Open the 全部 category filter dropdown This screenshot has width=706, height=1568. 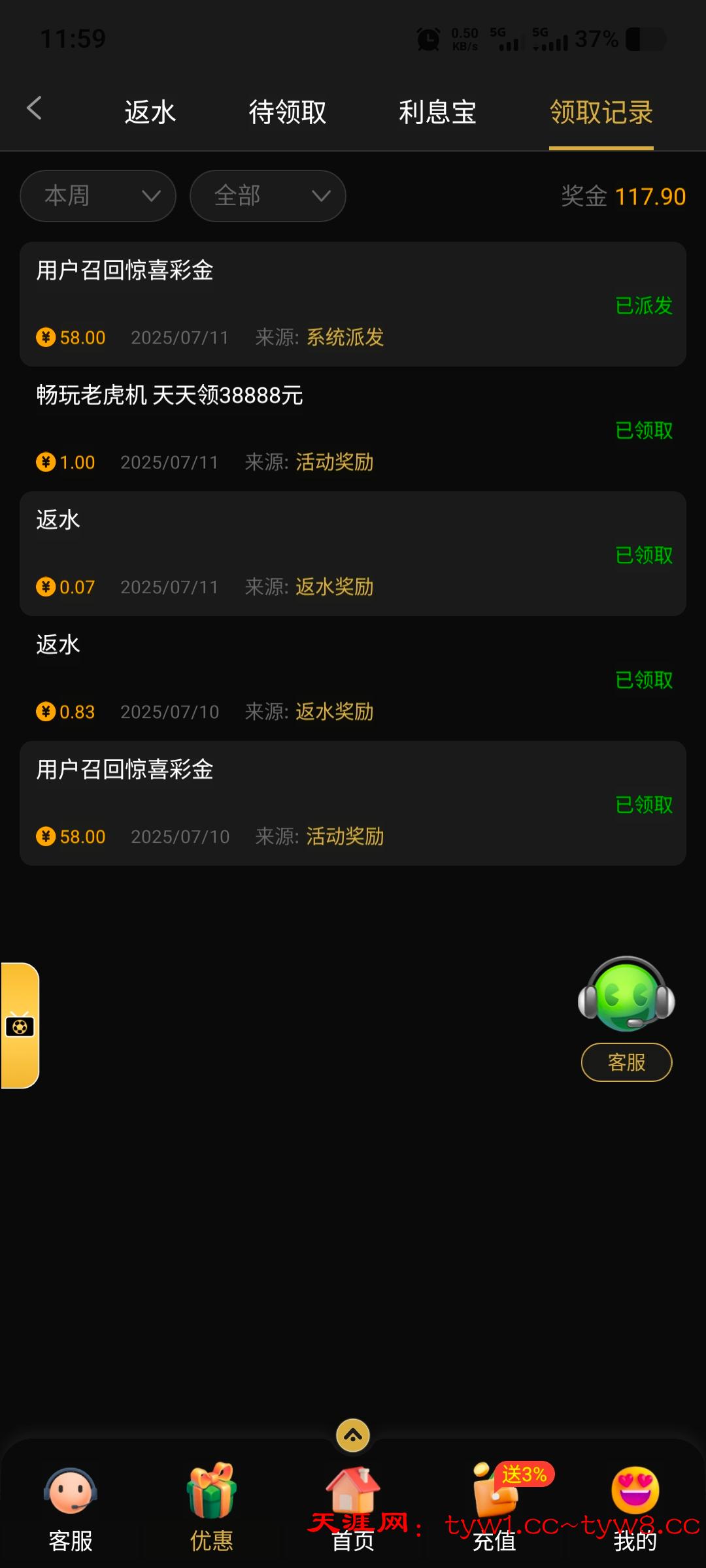(267, 195)
